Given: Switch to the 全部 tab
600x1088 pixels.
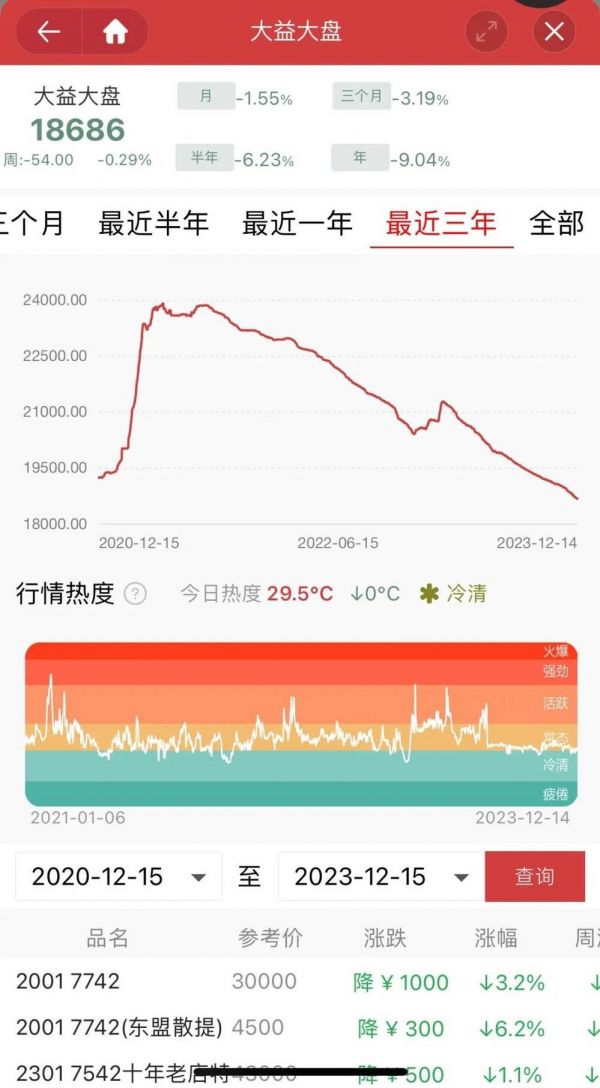Looking at the screenshot, I should (x=556, y=223).
